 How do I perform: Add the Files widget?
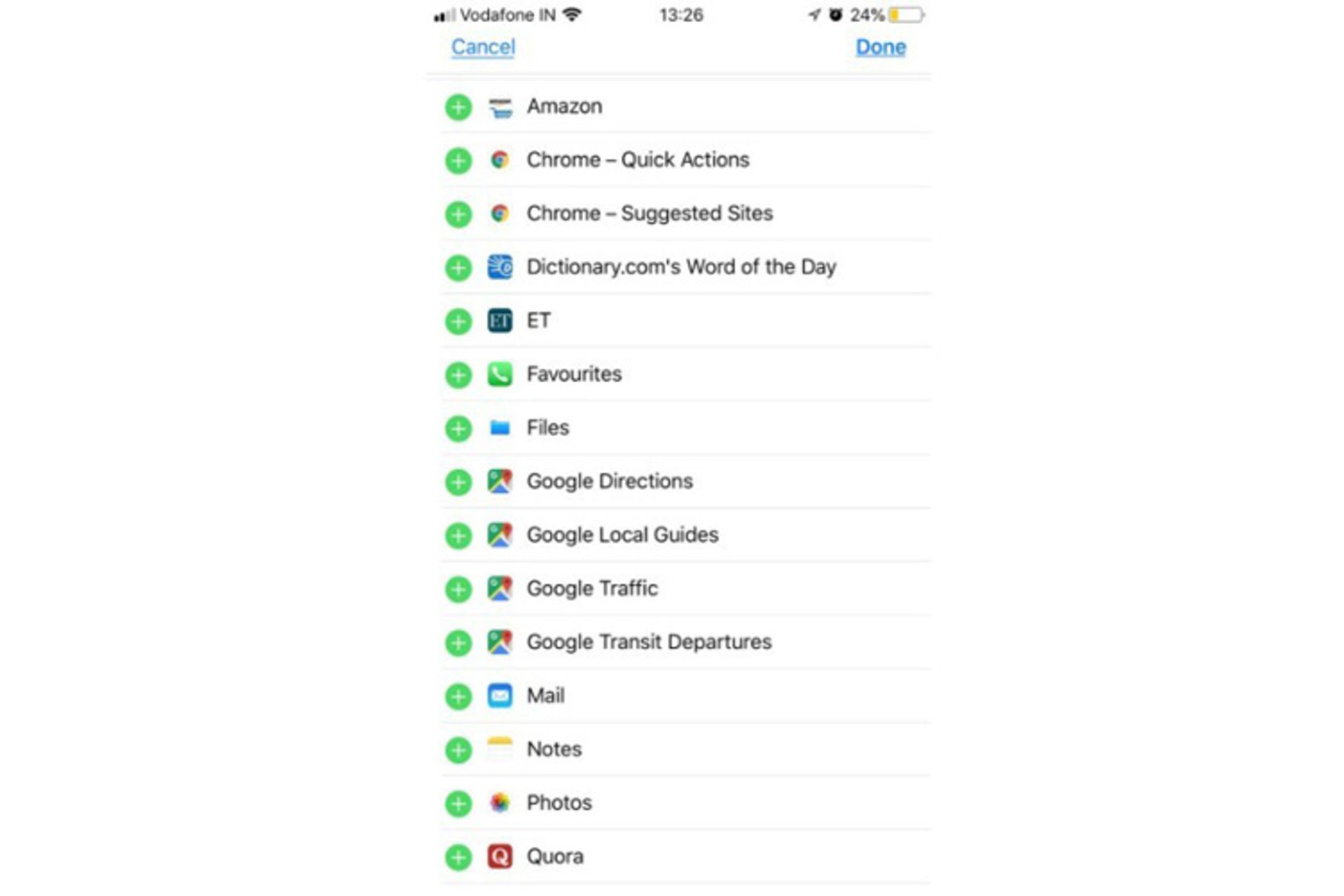click(458, 428)
